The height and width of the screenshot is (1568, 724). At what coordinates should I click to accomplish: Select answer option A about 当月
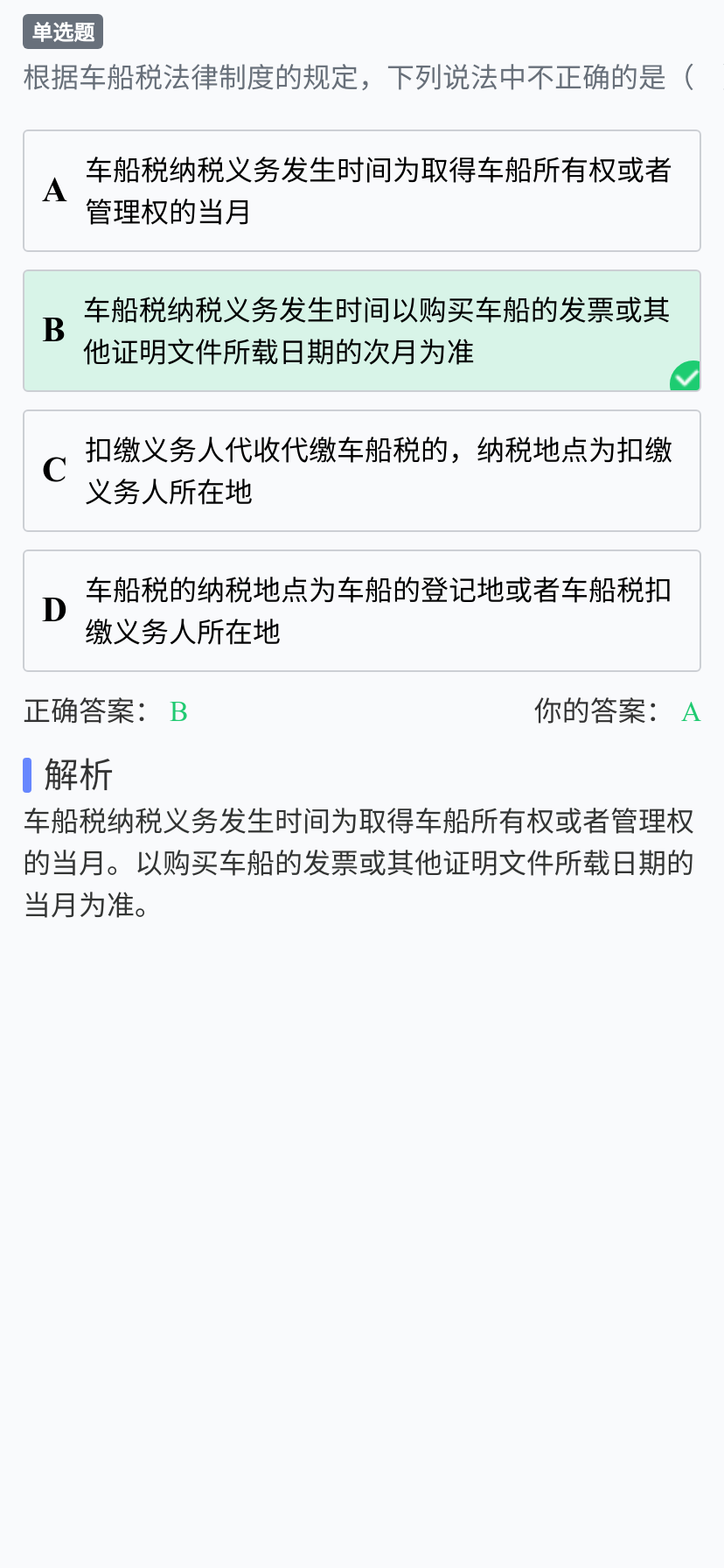[362, 191]
